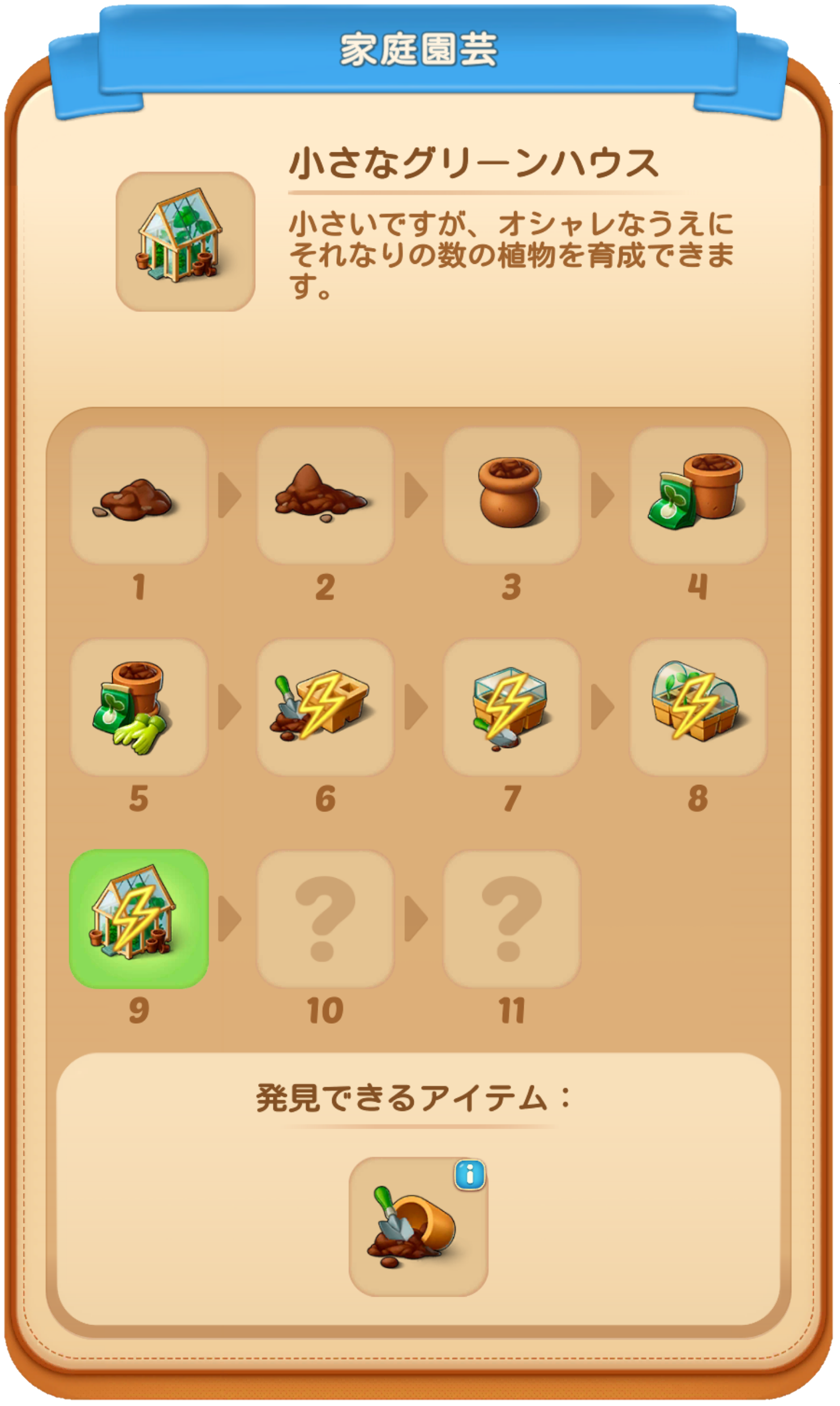This screenshot has height=1406, width=840.
Task: Tap the locked level 10 item
Action: (x=325, y=919)
